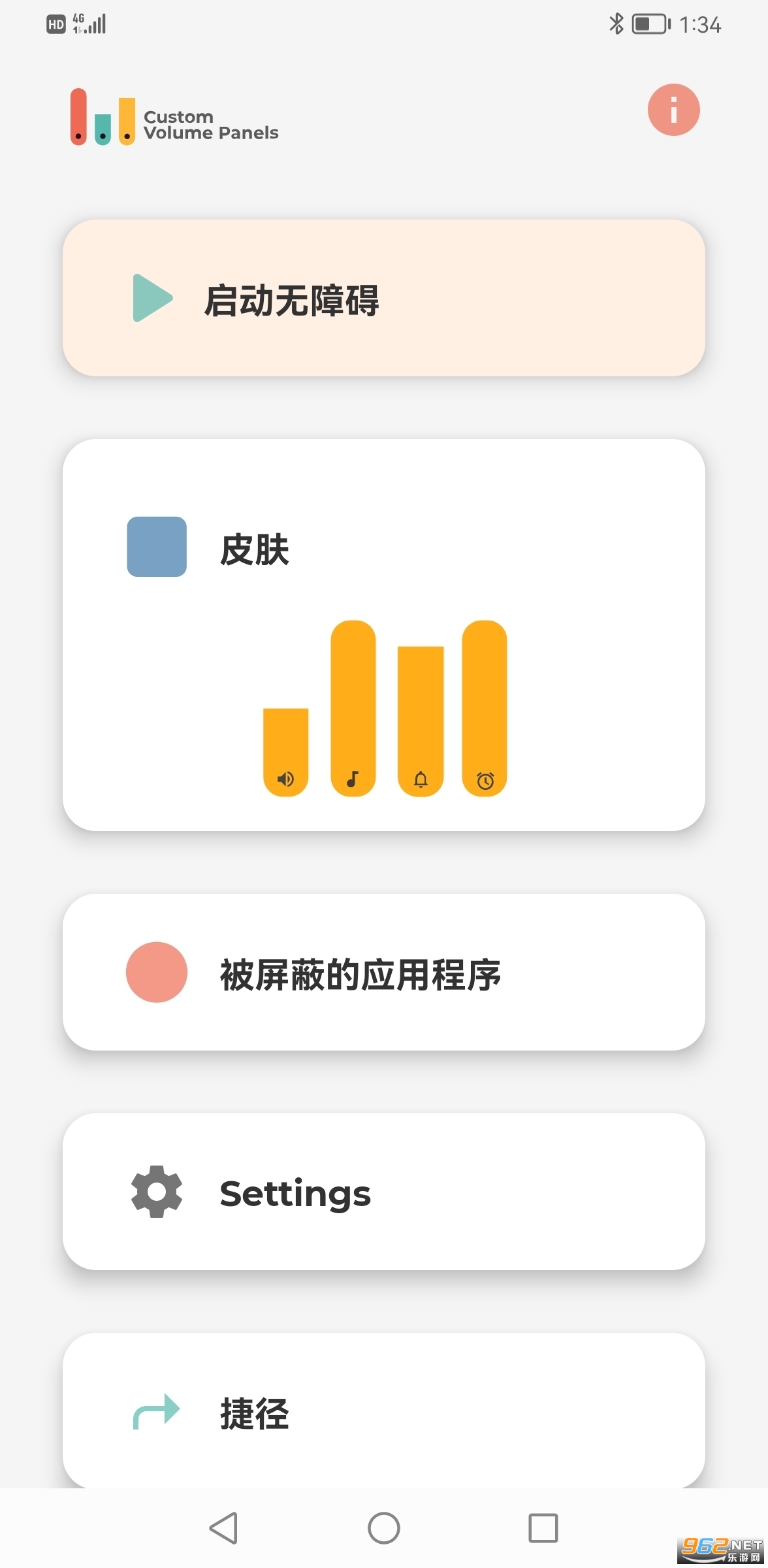Tap the red circle beside 被屏蔽的应用程序
Viewport: 768px width, 1568px height.
click(x=156, y=972)
